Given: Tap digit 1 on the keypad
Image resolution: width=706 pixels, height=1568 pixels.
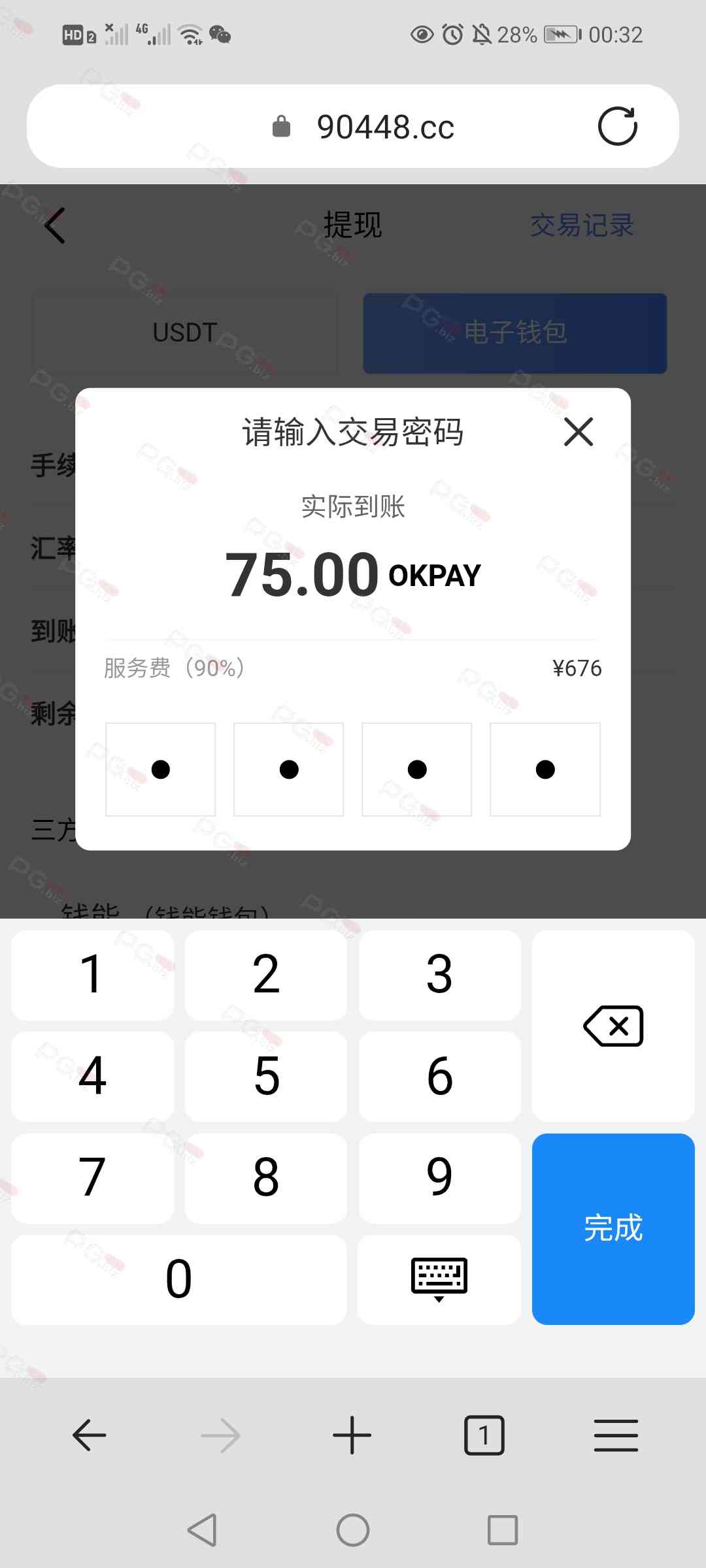Looking at the screenshot, I should point(92,975).
